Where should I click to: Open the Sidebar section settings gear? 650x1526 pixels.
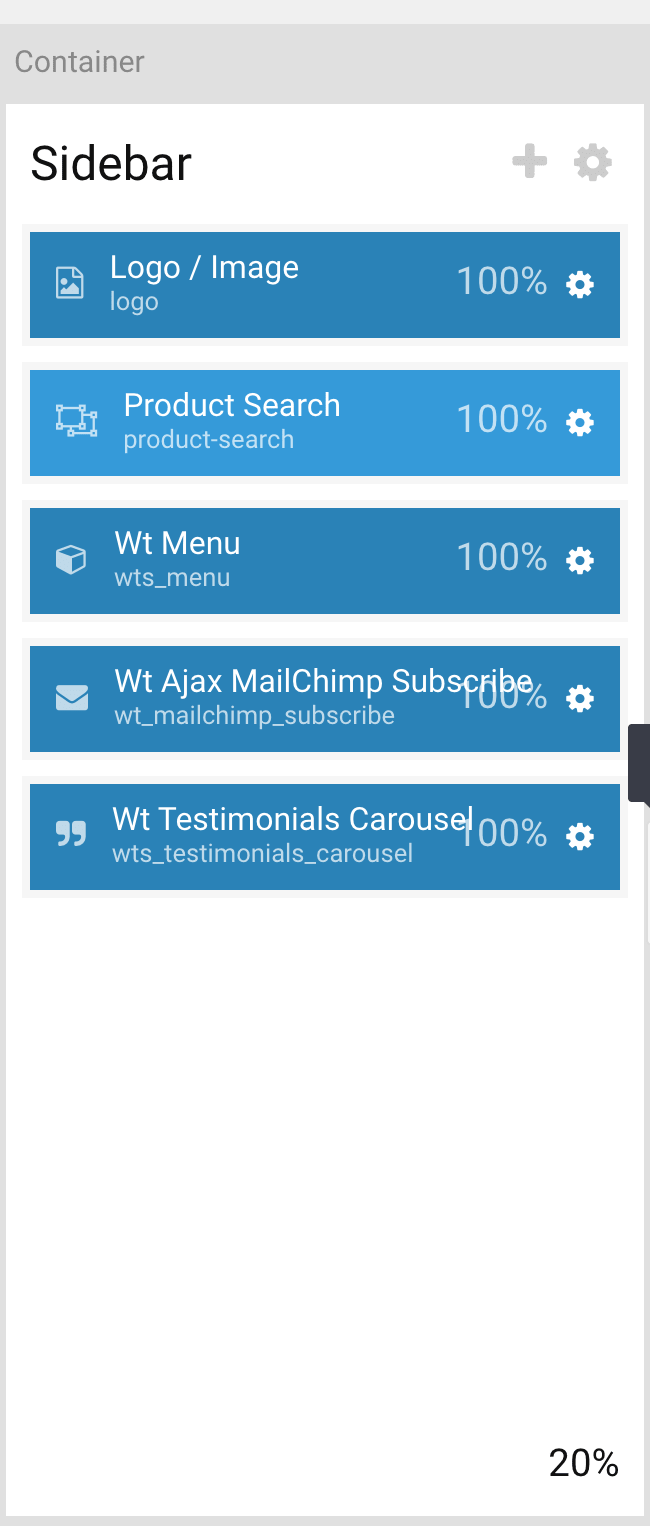[x=592, y=162]
